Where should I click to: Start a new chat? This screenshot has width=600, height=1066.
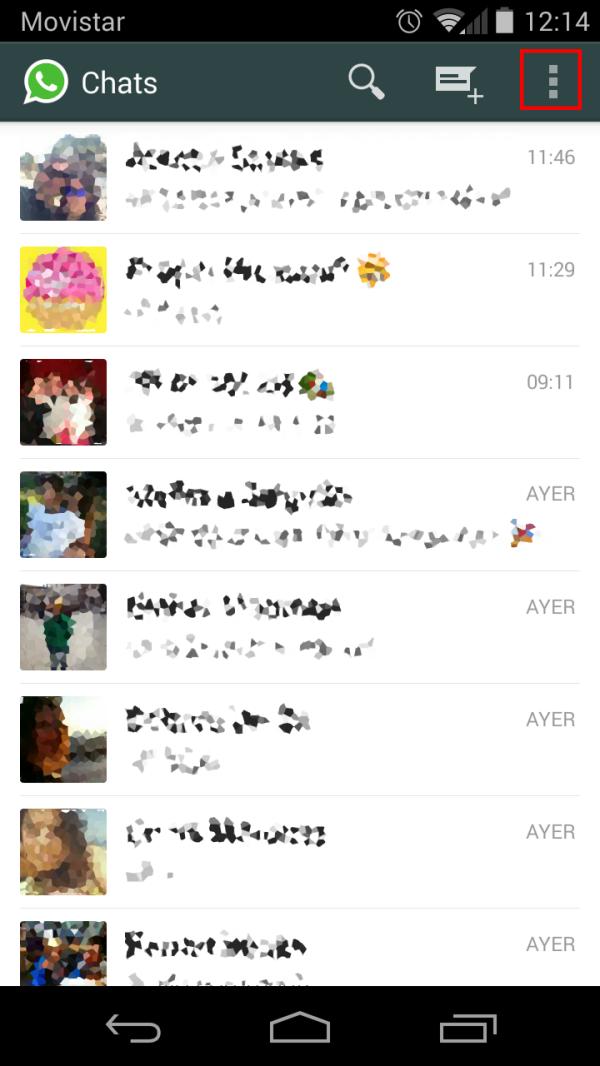pyautogui.click(x=458, y=83)
